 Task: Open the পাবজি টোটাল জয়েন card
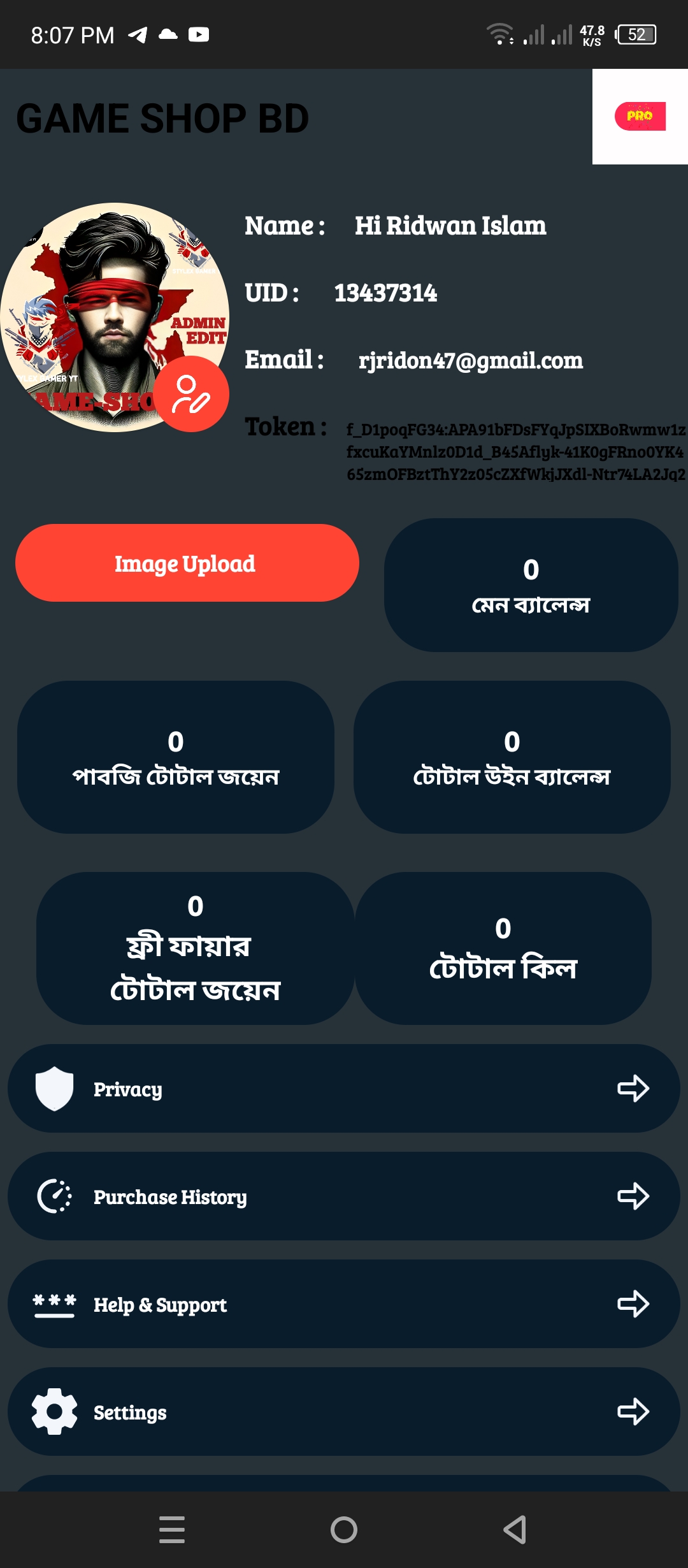click(176, 757)
